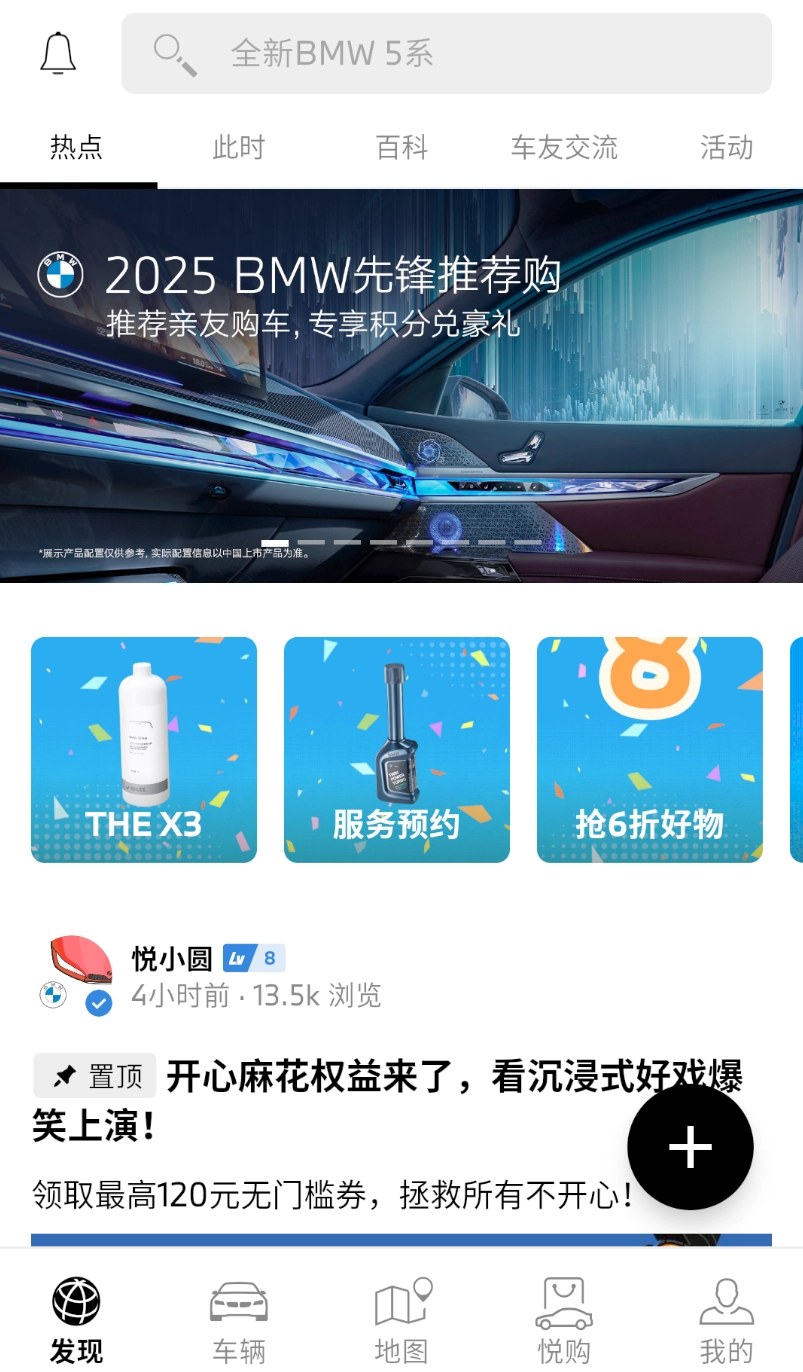This screenshot has width=803, height=1372.
Task: Open the 我的 profile tab
Action: [726, 1318]
